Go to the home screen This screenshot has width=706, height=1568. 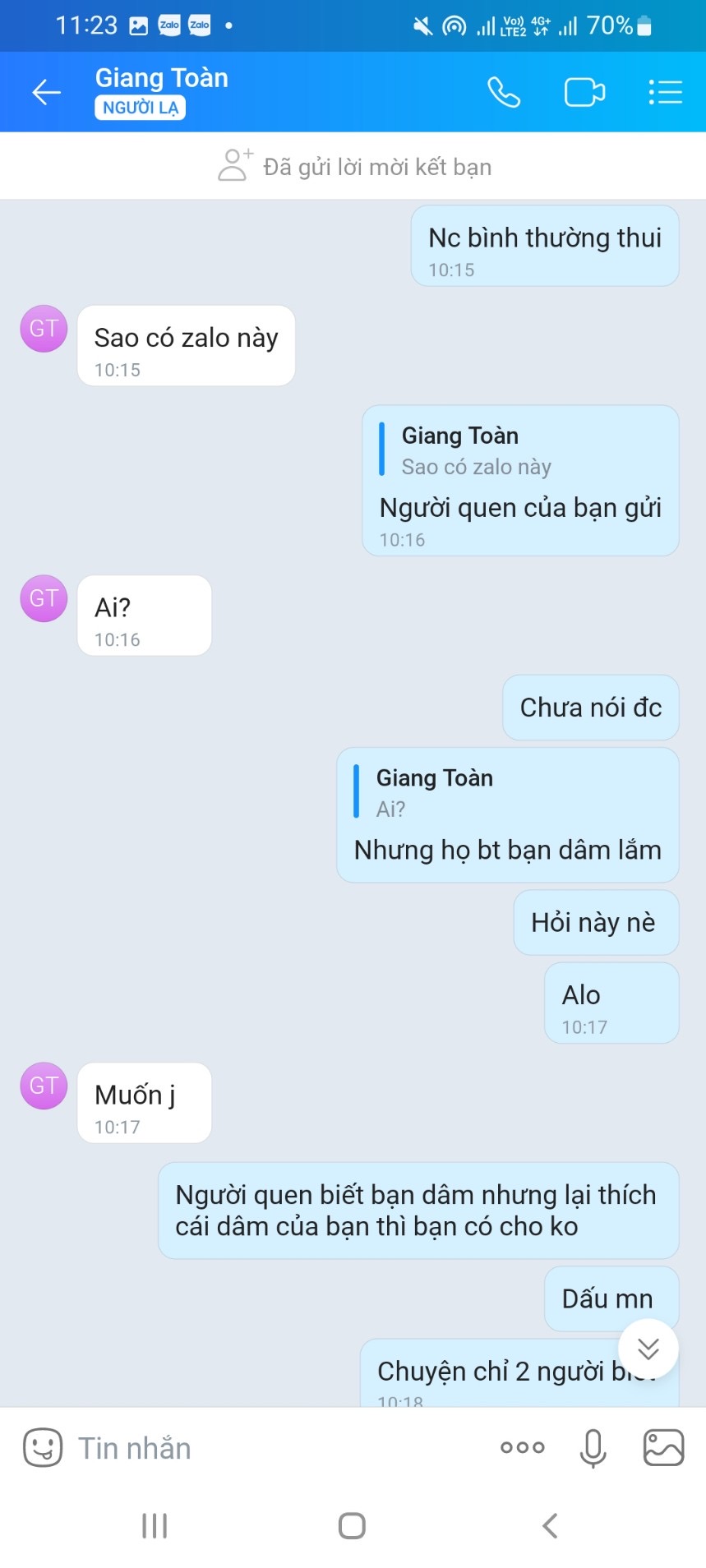352,1525
